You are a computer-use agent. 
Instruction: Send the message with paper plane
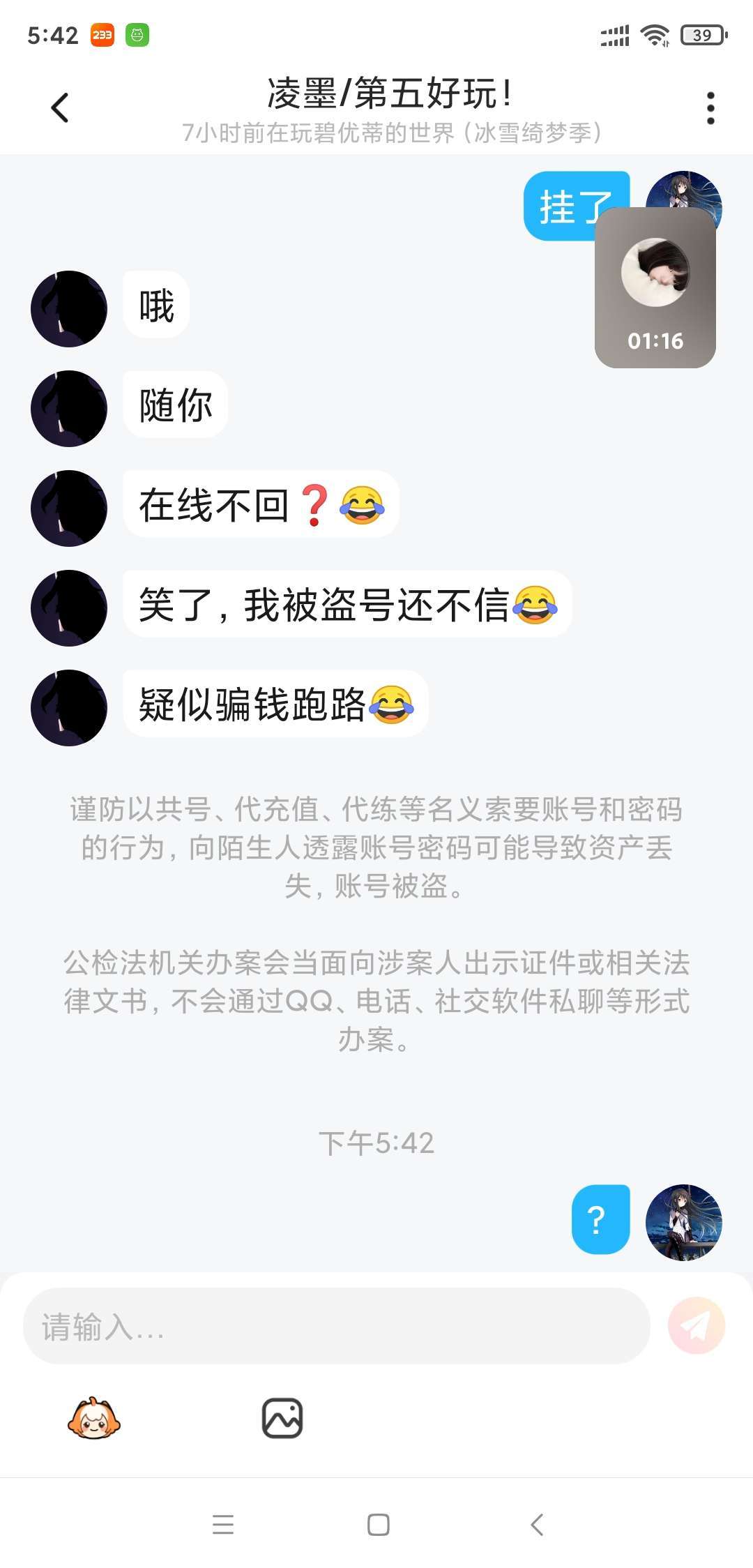(696, 1326)
